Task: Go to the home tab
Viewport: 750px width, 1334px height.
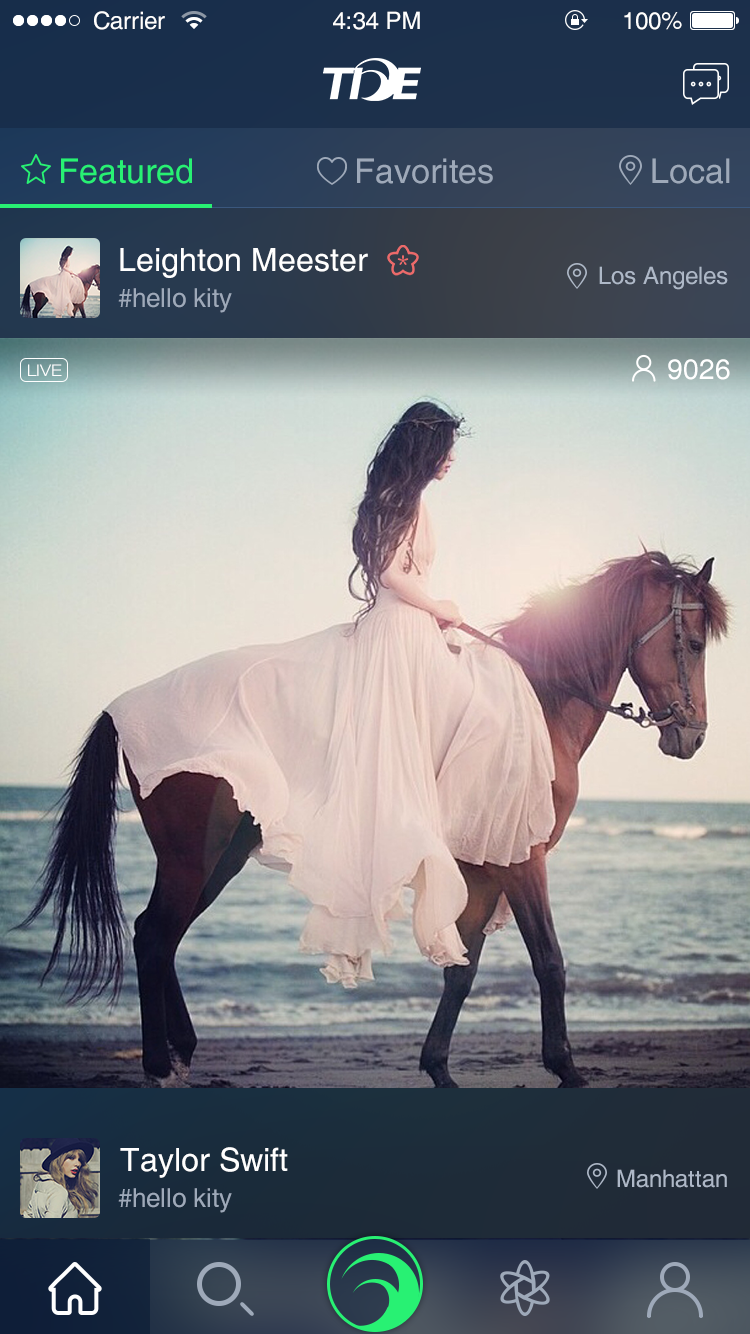Action: point(75,1288)
